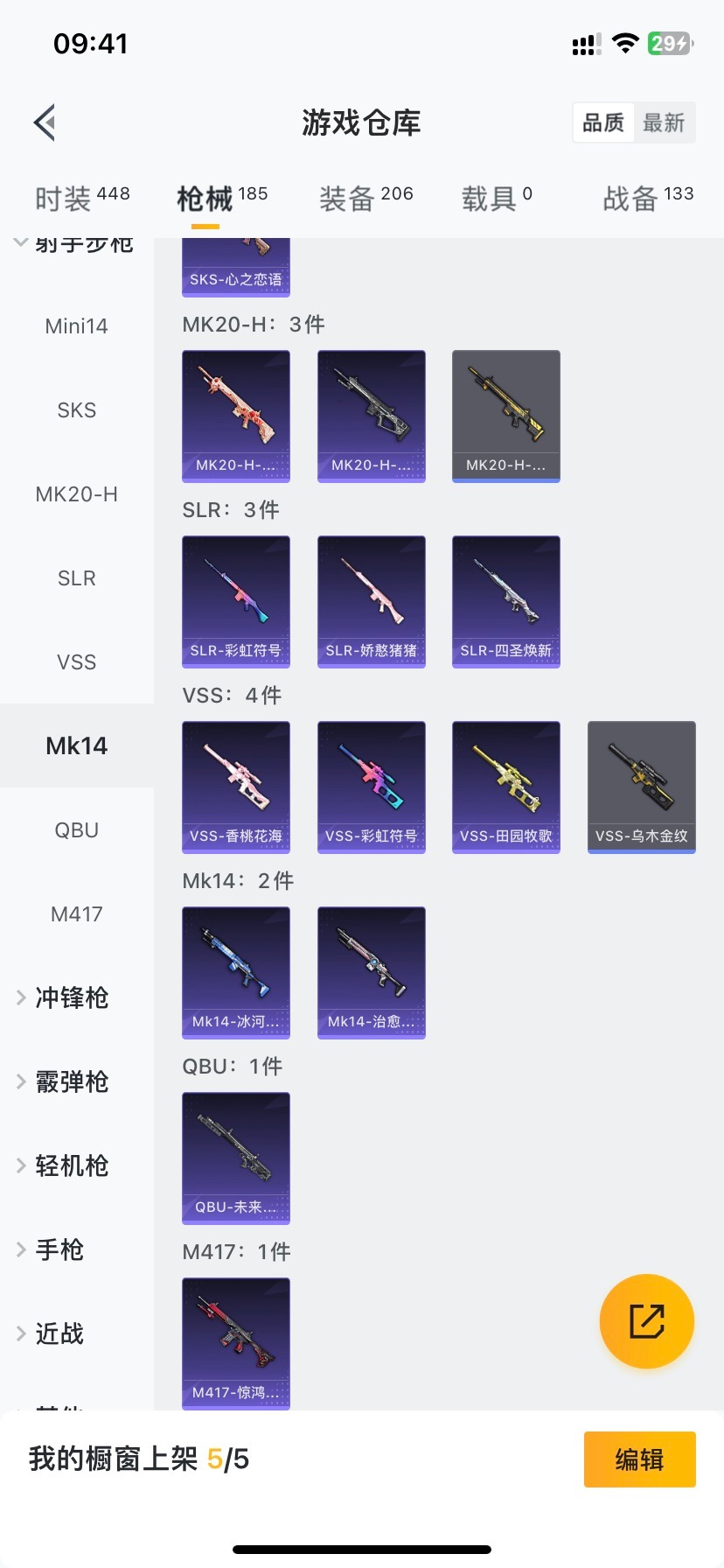The image size is (724, 1568).
Task: Expand the 手枪 category
Action: coord(59,1249)
